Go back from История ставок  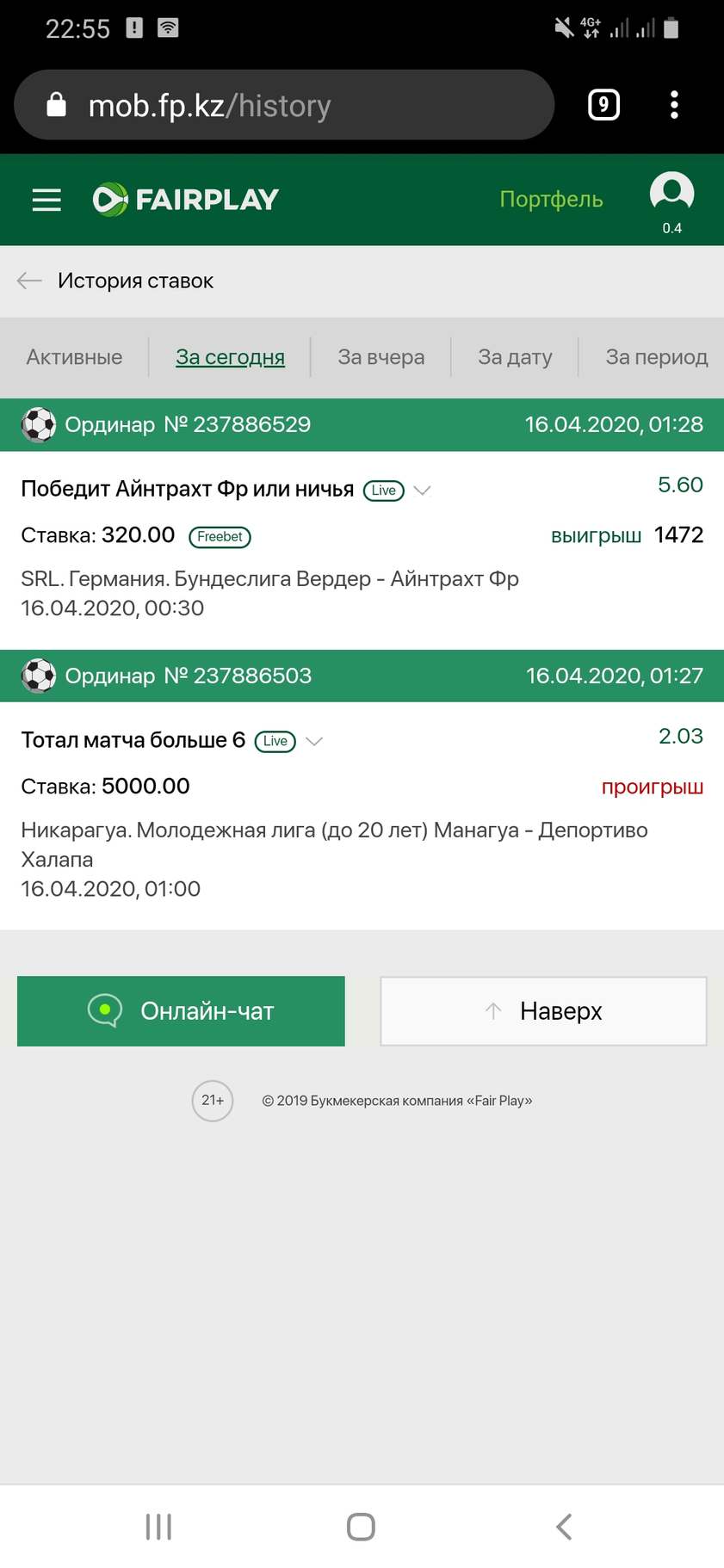point(29,281)
